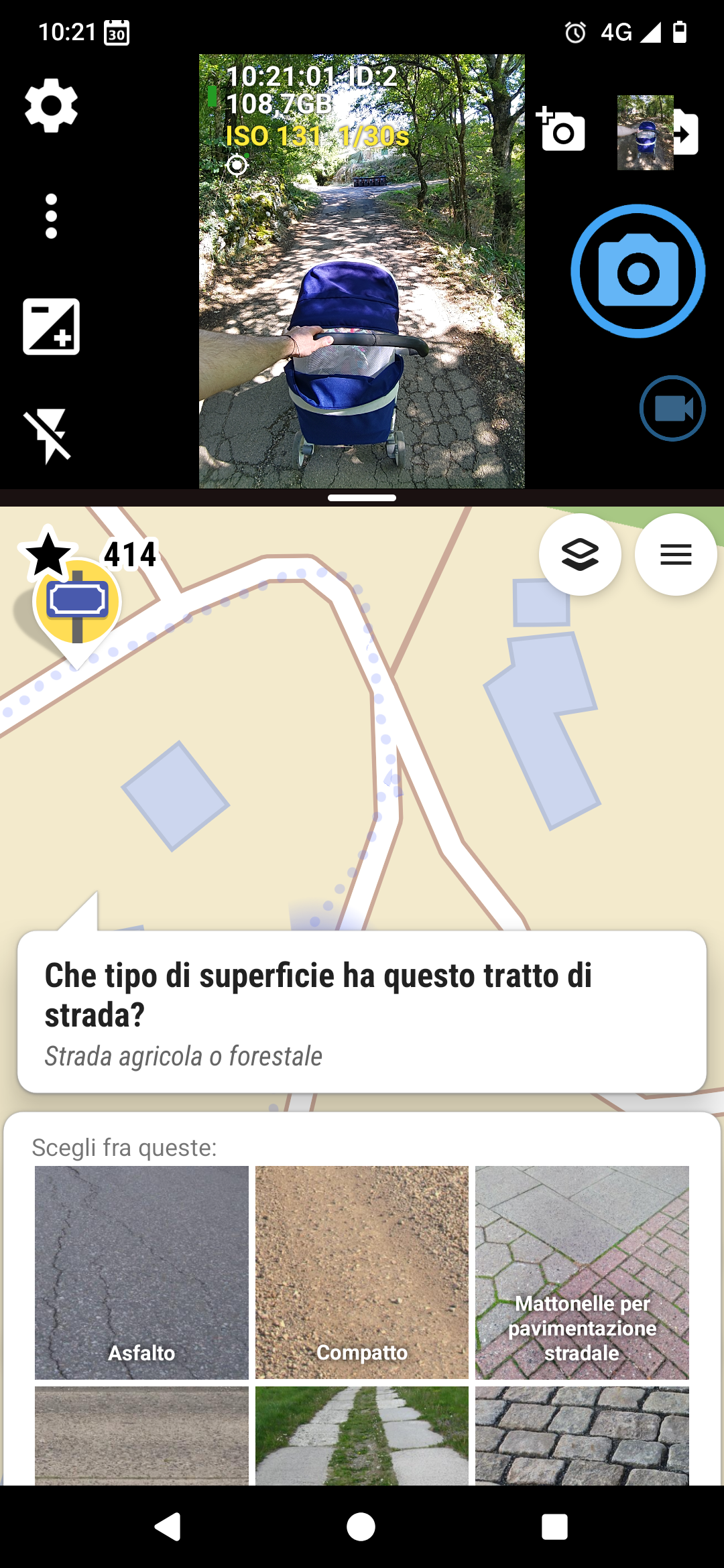Open the three-dot camera options menu
Image resolution: width=724 pixels, height=1568 pixels.
click(x=51, y=216)
